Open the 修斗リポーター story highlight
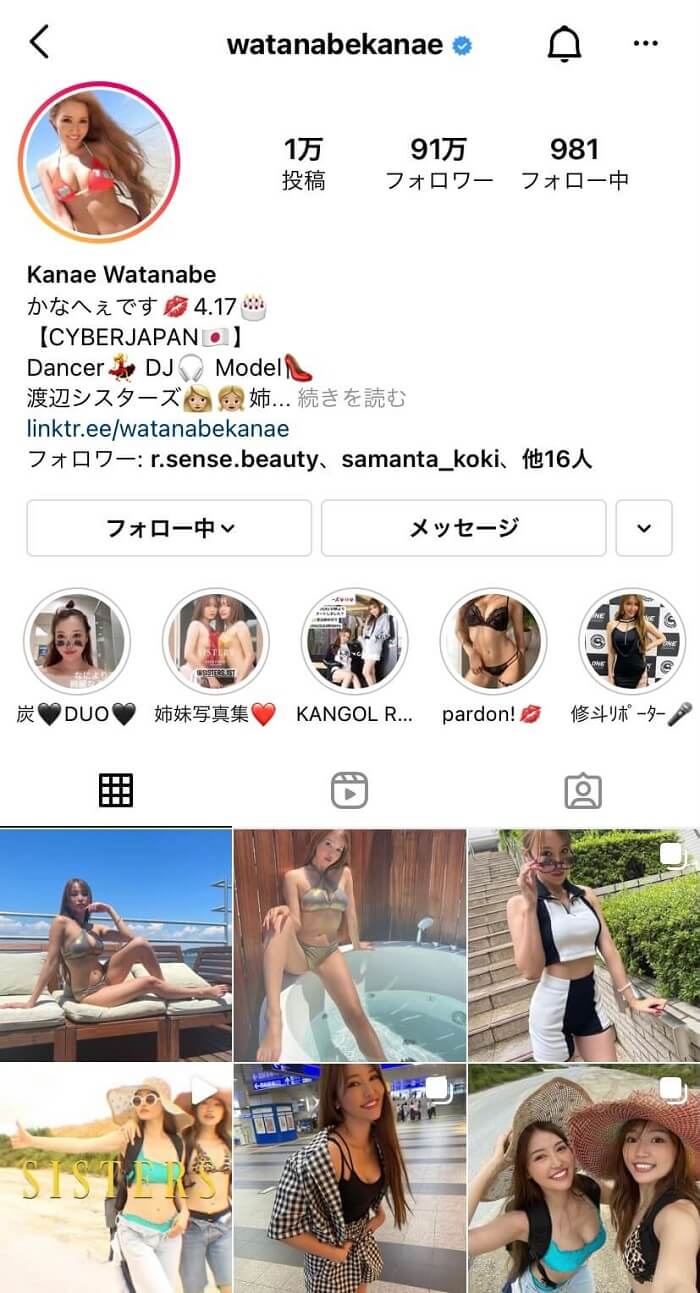 pyautogui.click(x=632, y=642)
